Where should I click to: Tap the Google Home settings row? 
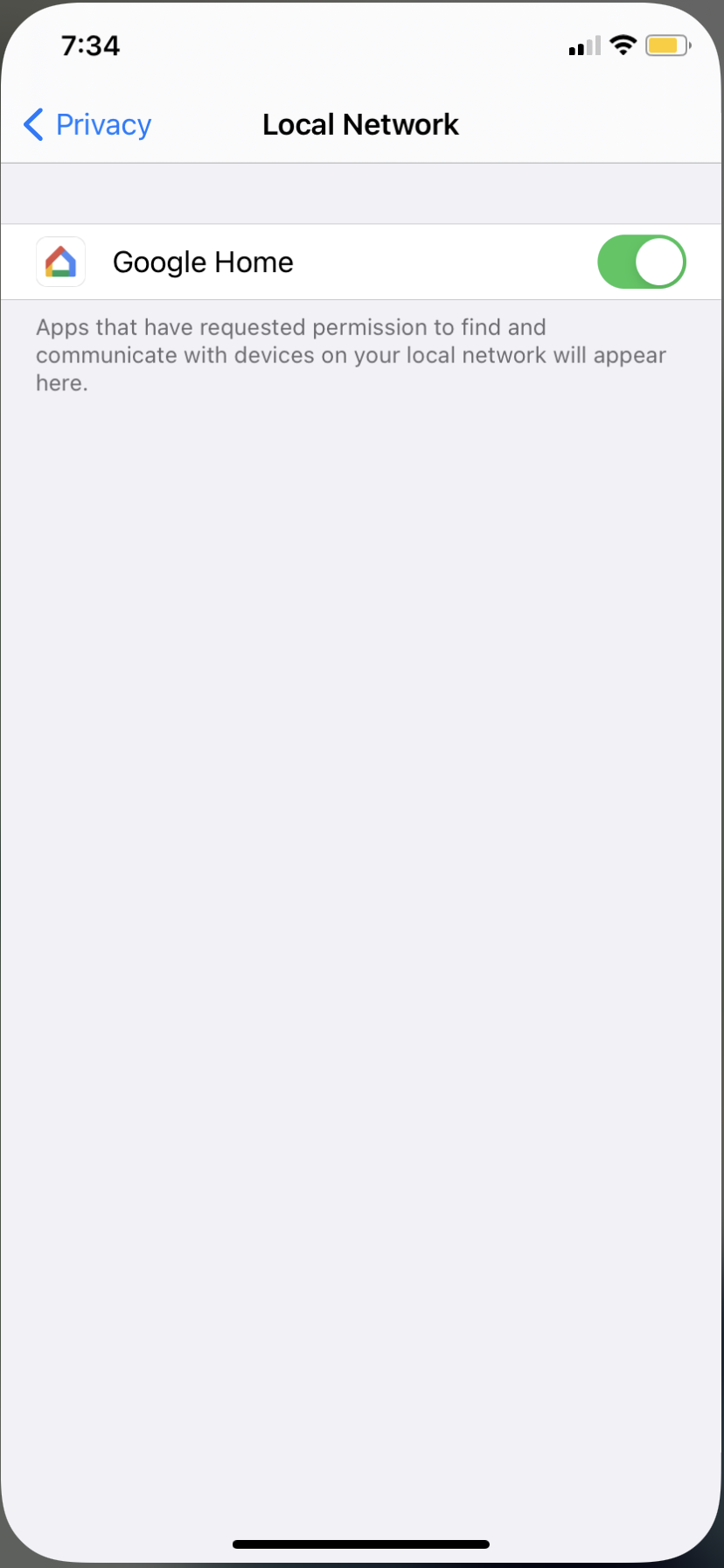point(350,261)
